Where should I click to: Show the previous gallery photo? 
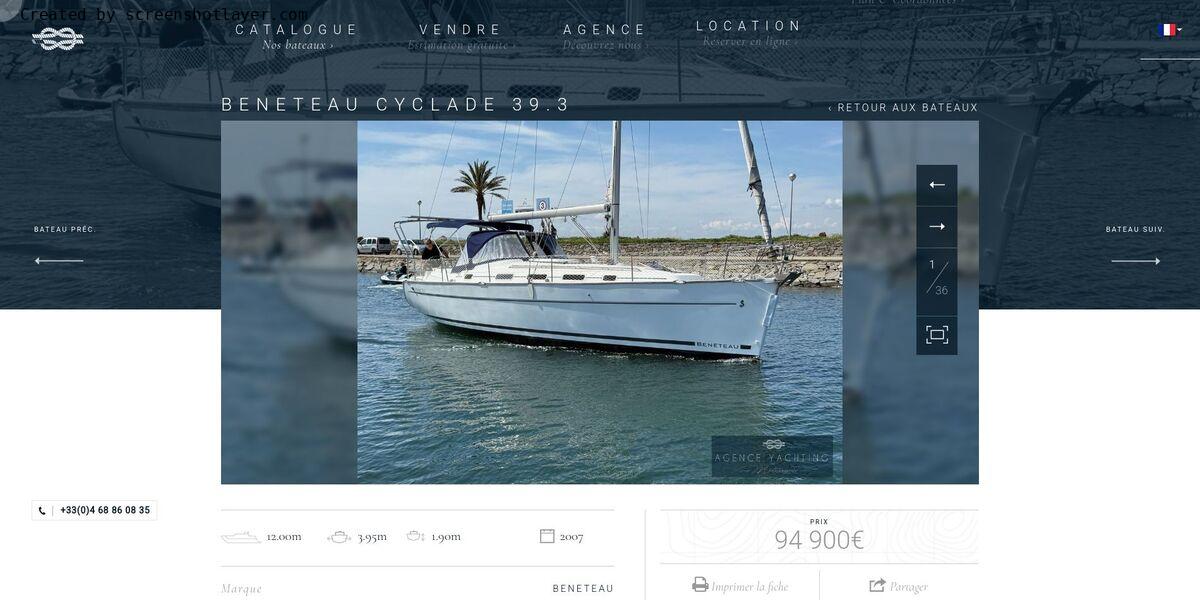[x=936, y=185]
